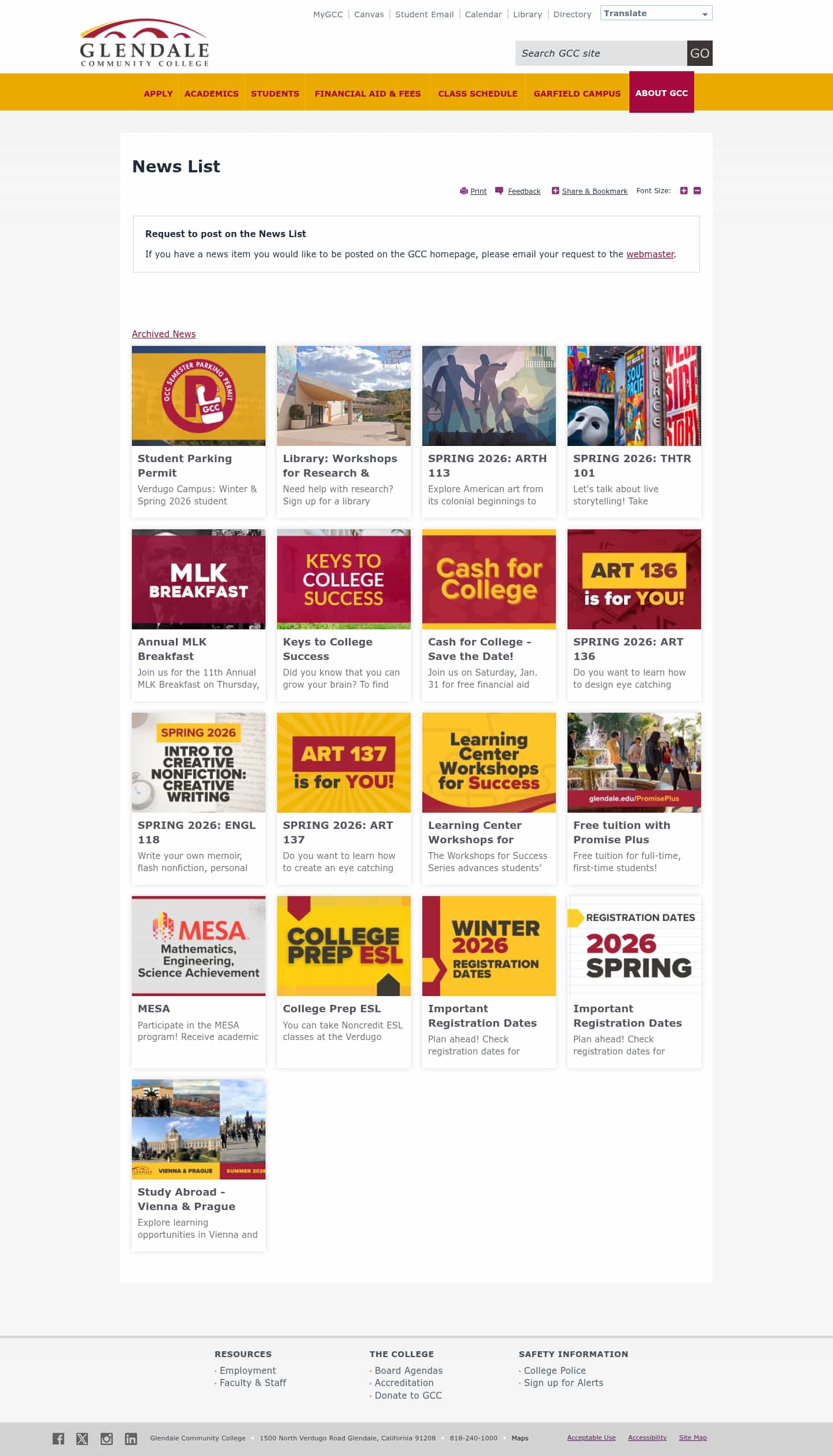Image resolution: width=833 pixels, height=1456 pixels.
Task: Go to Financial Aid & Fees
Action: click(x=367, y=94)
